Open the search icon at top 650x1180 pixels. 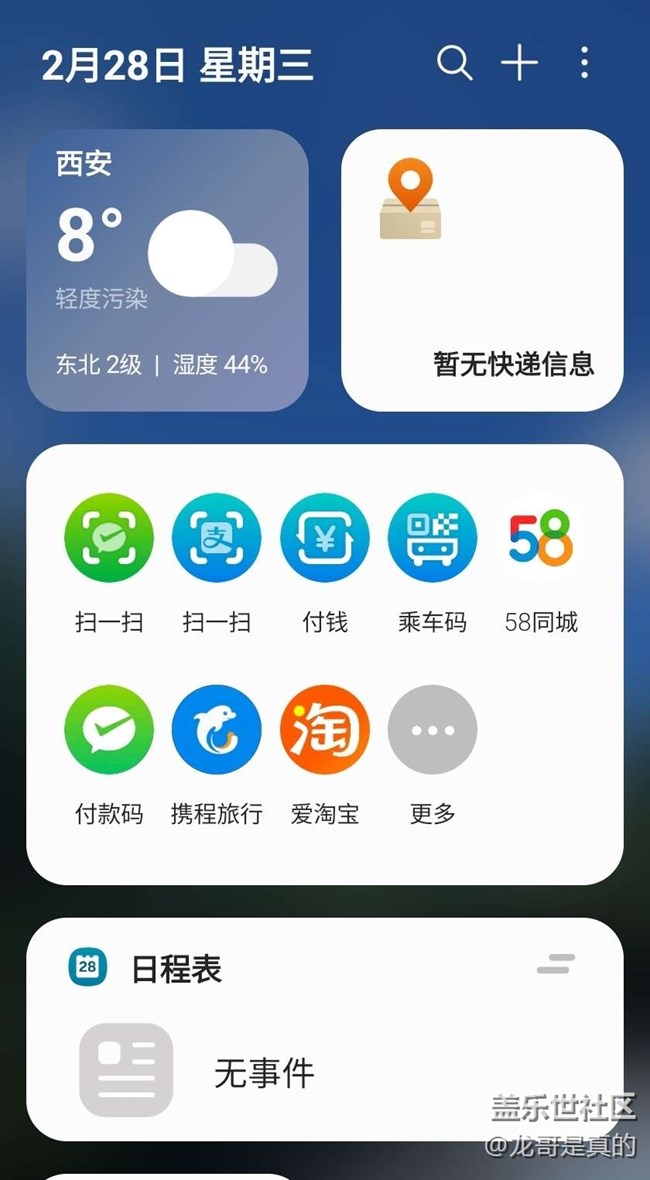coord(455,62)
